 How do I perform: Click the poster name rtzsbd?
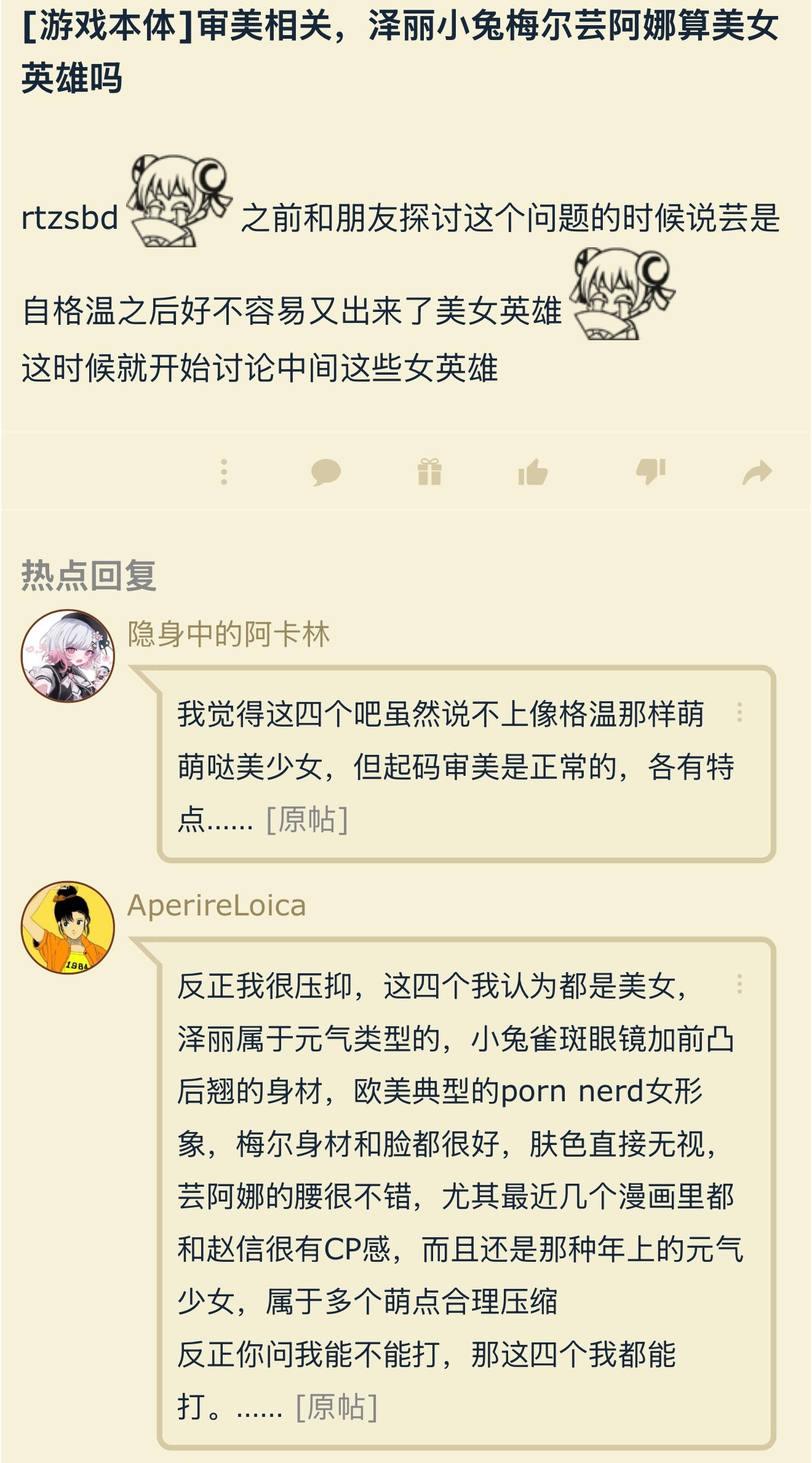pyautogui.click(x=70, y=217)
